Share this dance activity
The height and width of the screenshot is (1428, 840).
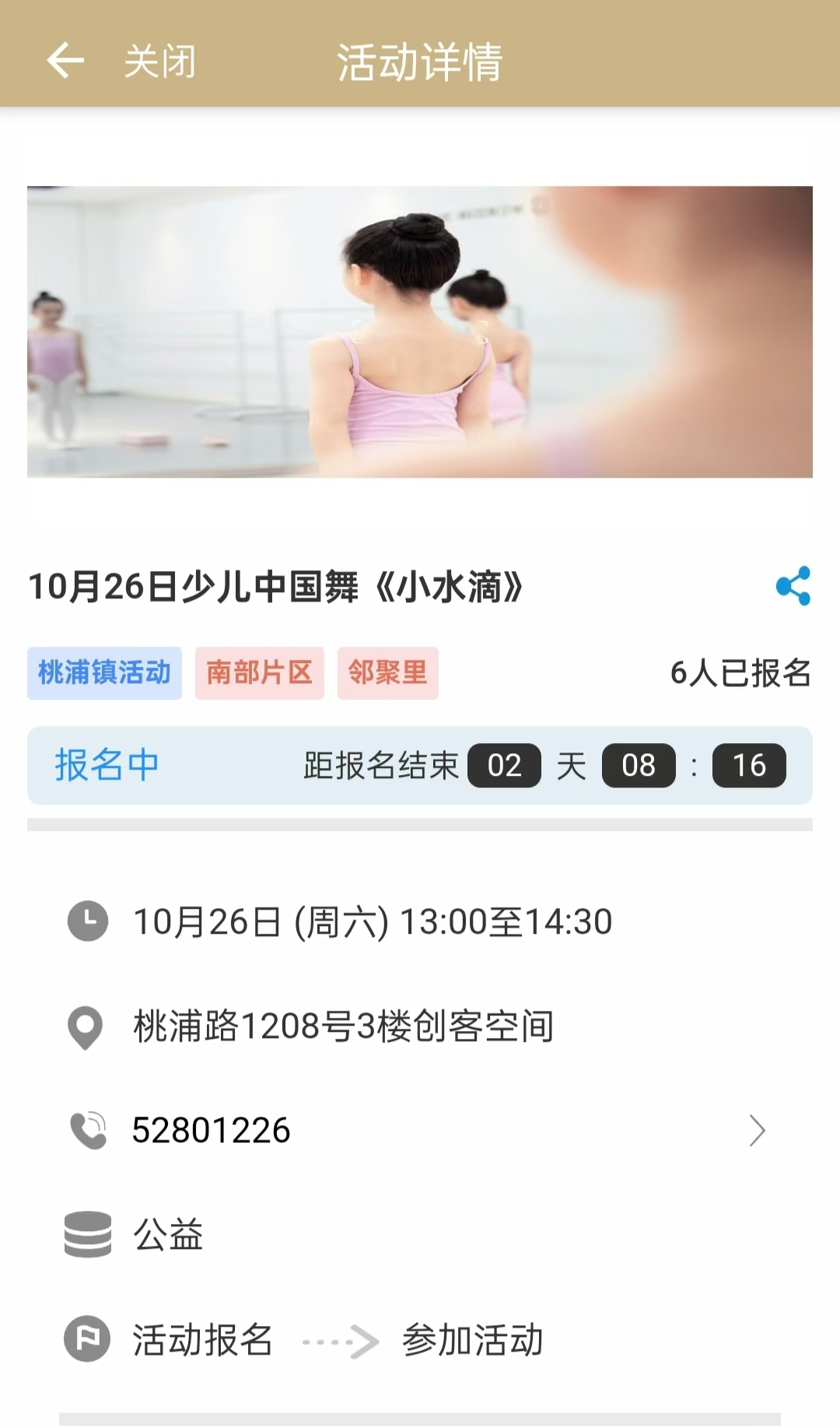point(793,586)
